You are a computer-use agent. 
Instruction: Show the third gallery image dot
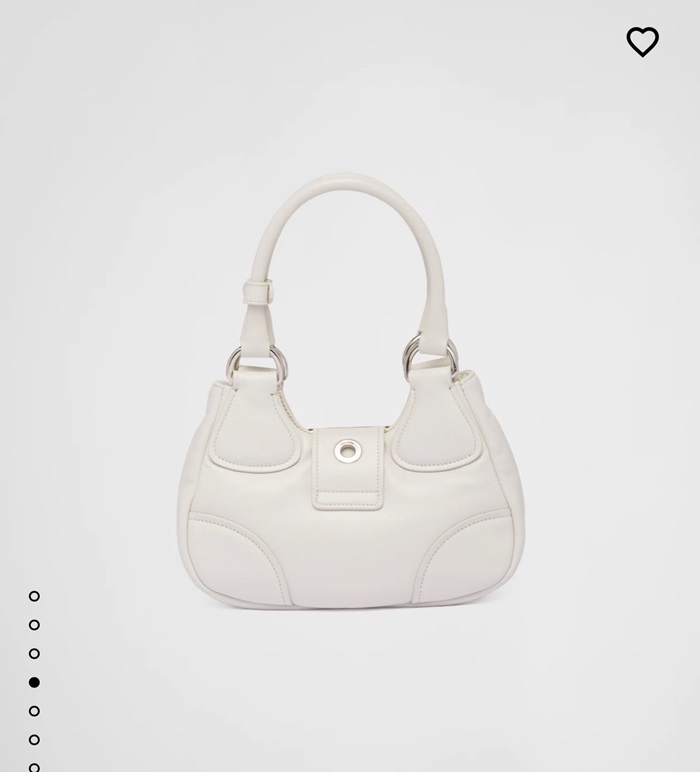pos(34,654)
